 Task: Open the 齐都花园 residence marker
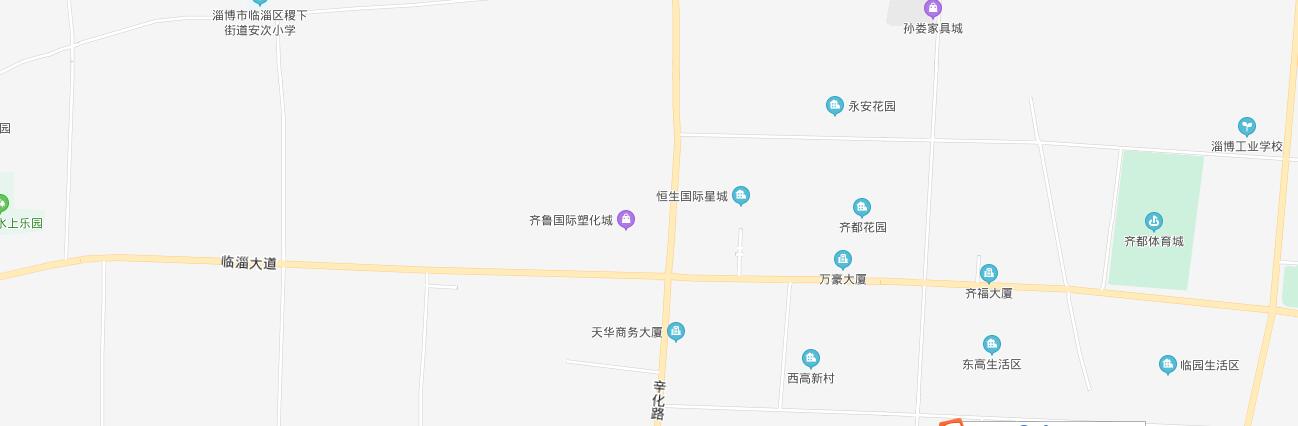(862, 208)
